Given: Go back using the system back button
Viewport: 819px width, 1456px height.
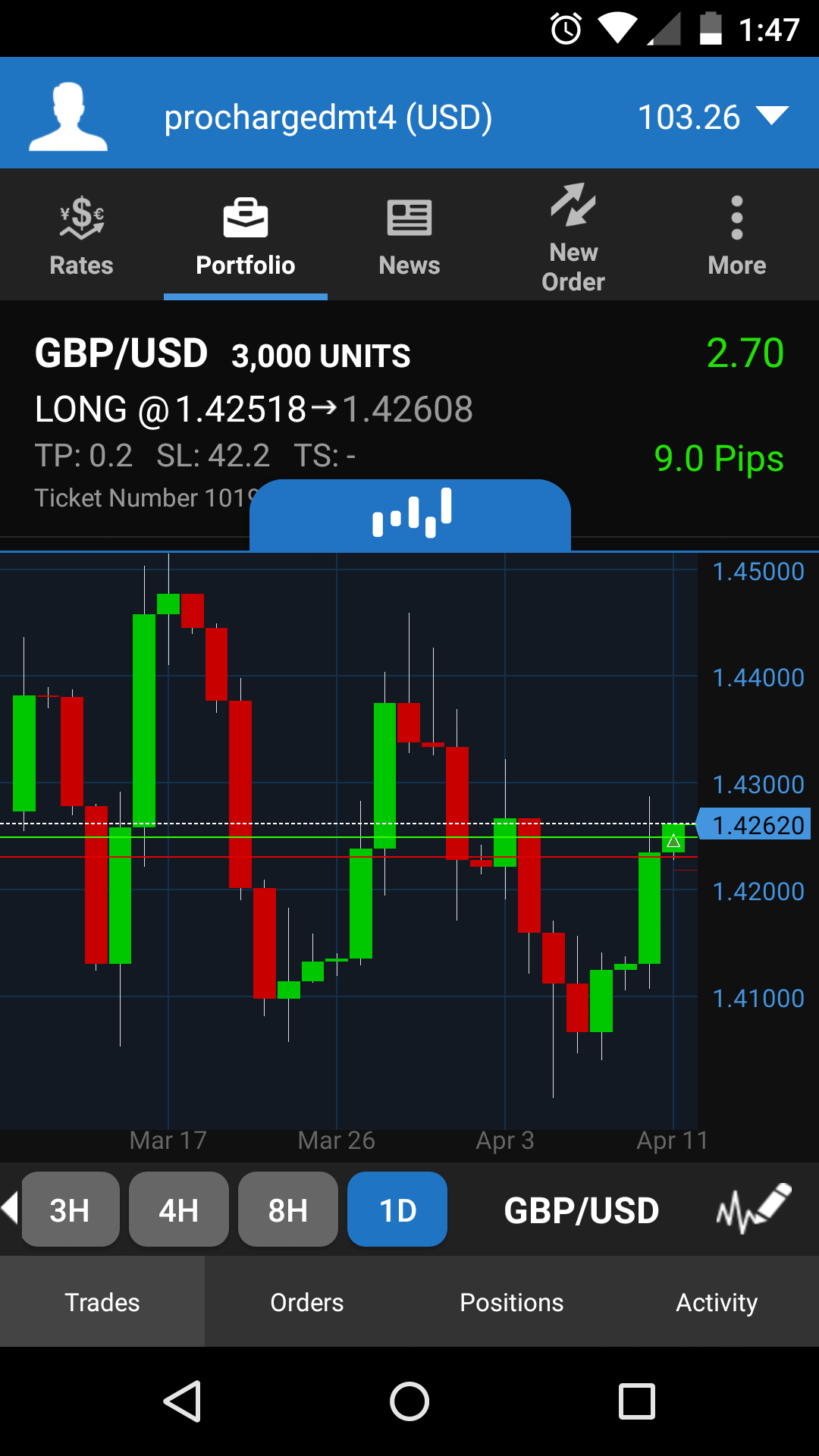Looking at the screenshot, I should click(x=182, y=1401).
